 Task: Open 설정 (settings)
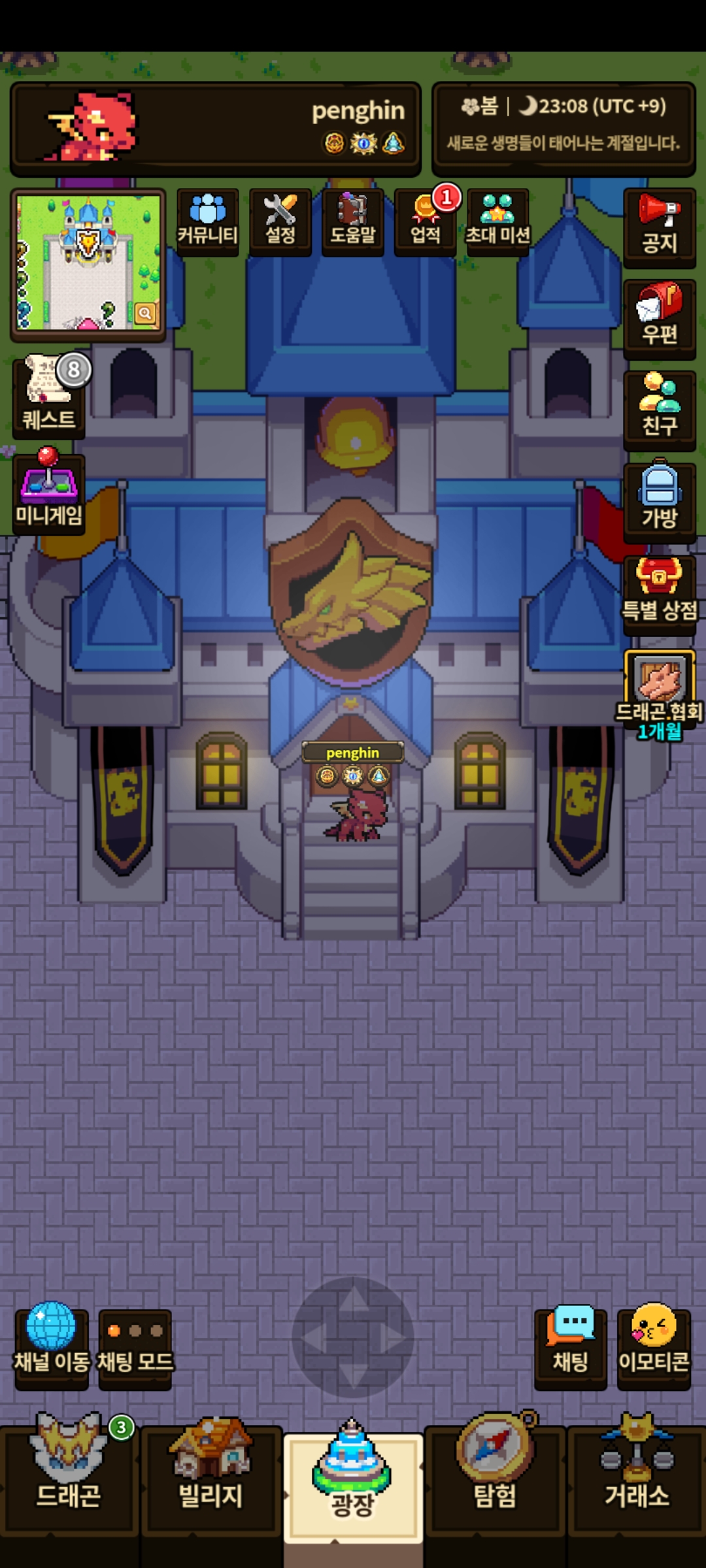[x=280, y=221]
